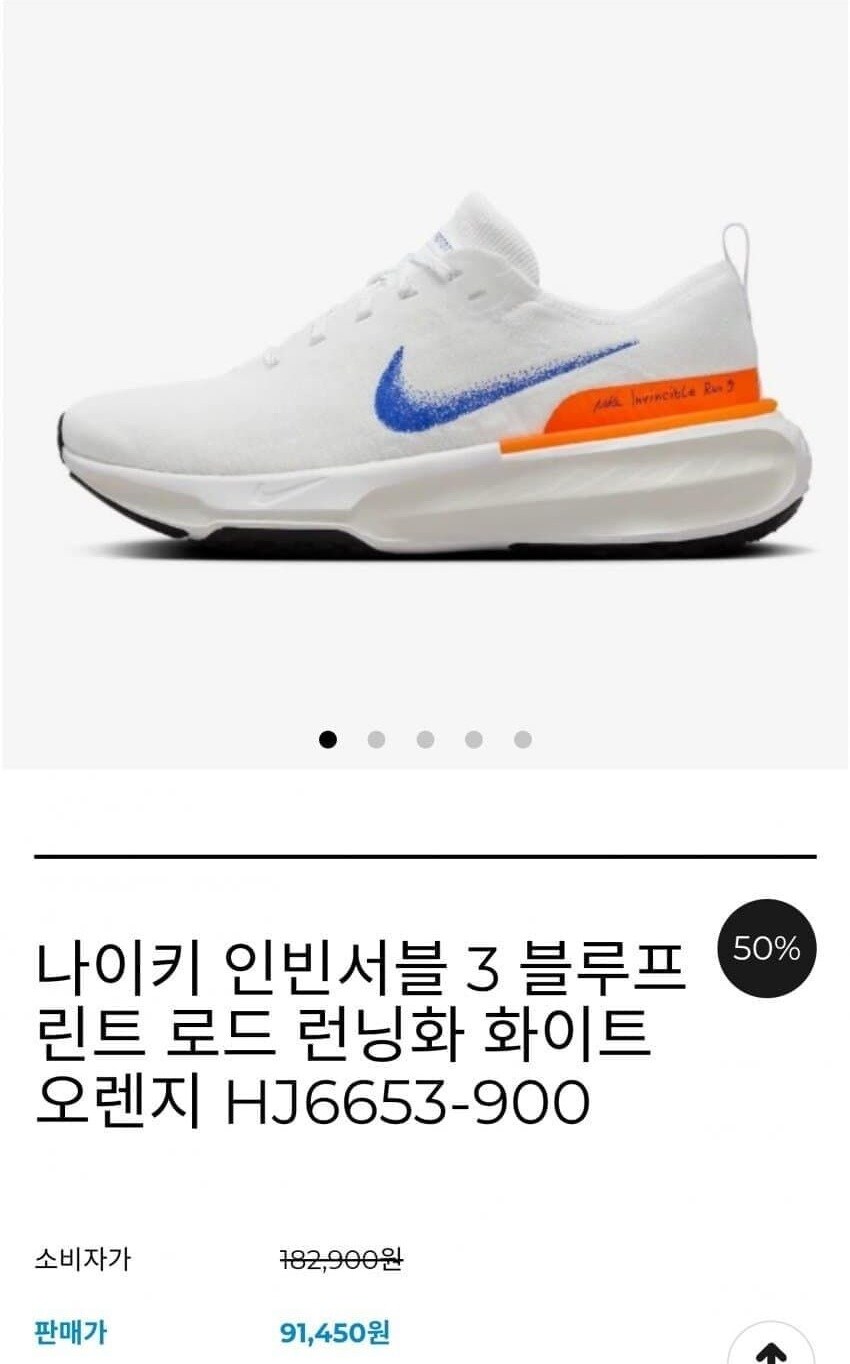
Task: Select the third image indicator dot
Action: click(x=425, y=740)
